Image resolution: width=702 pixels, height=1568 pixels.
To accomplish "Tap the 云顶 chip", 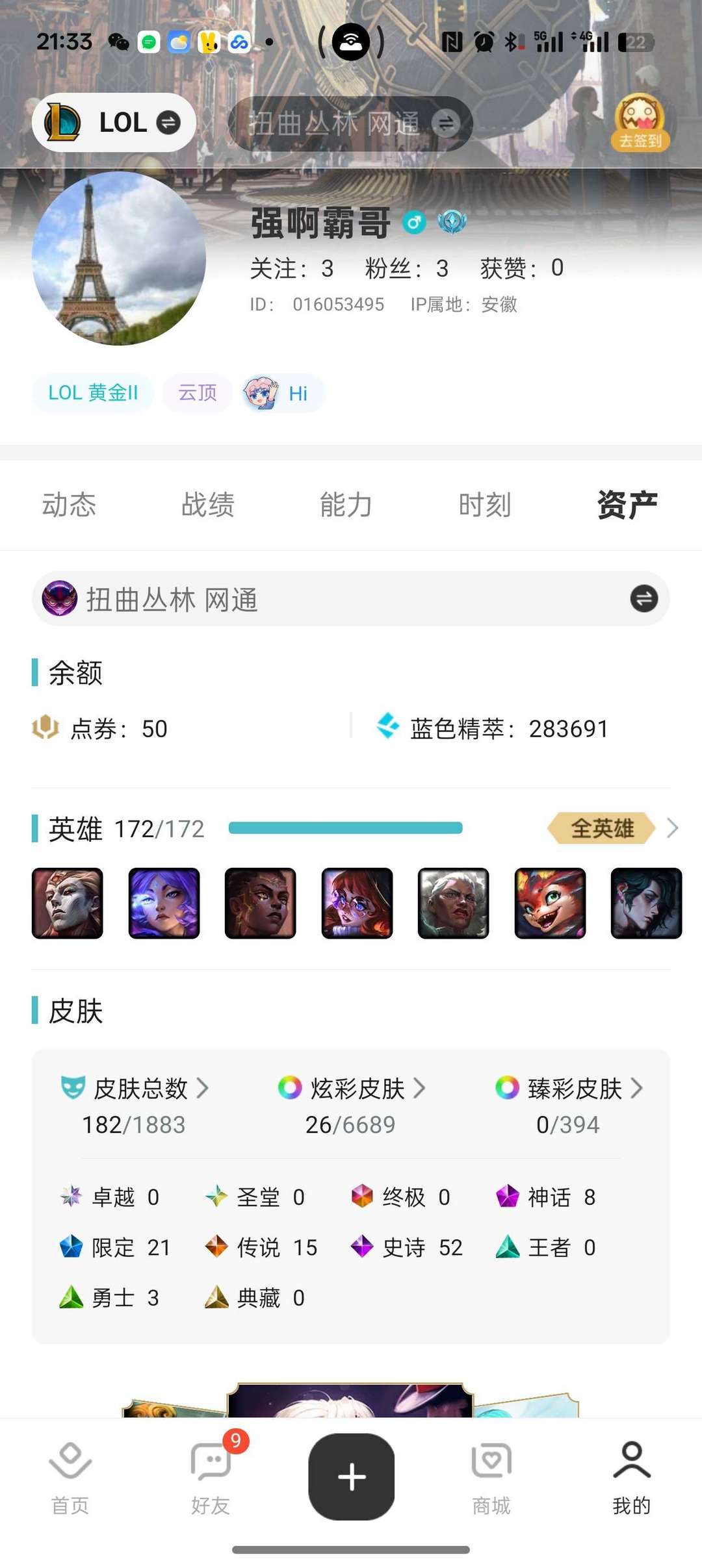I will coord(197,393).
